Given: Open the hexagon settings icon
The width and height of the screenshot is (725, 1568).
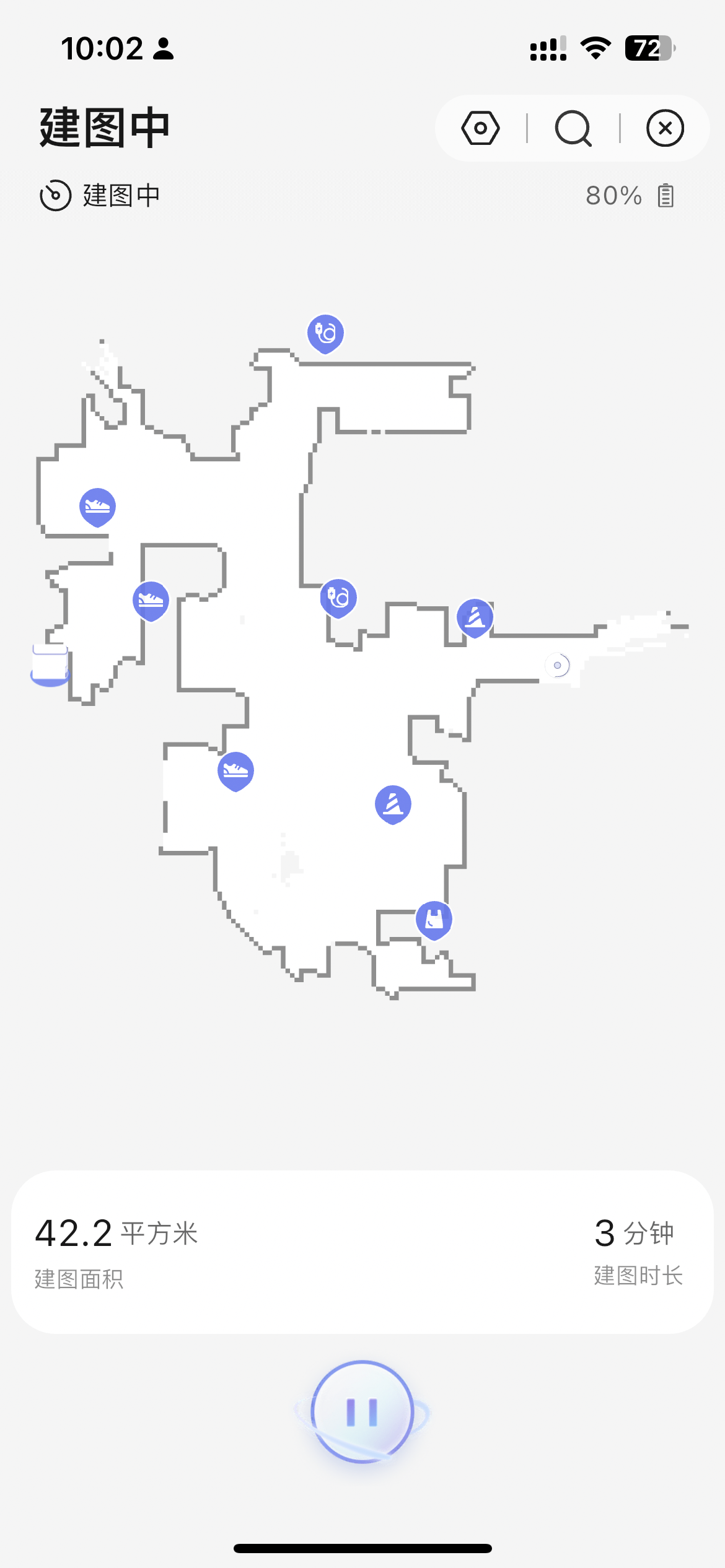Looking at the screenshot, I should point(480,128).
